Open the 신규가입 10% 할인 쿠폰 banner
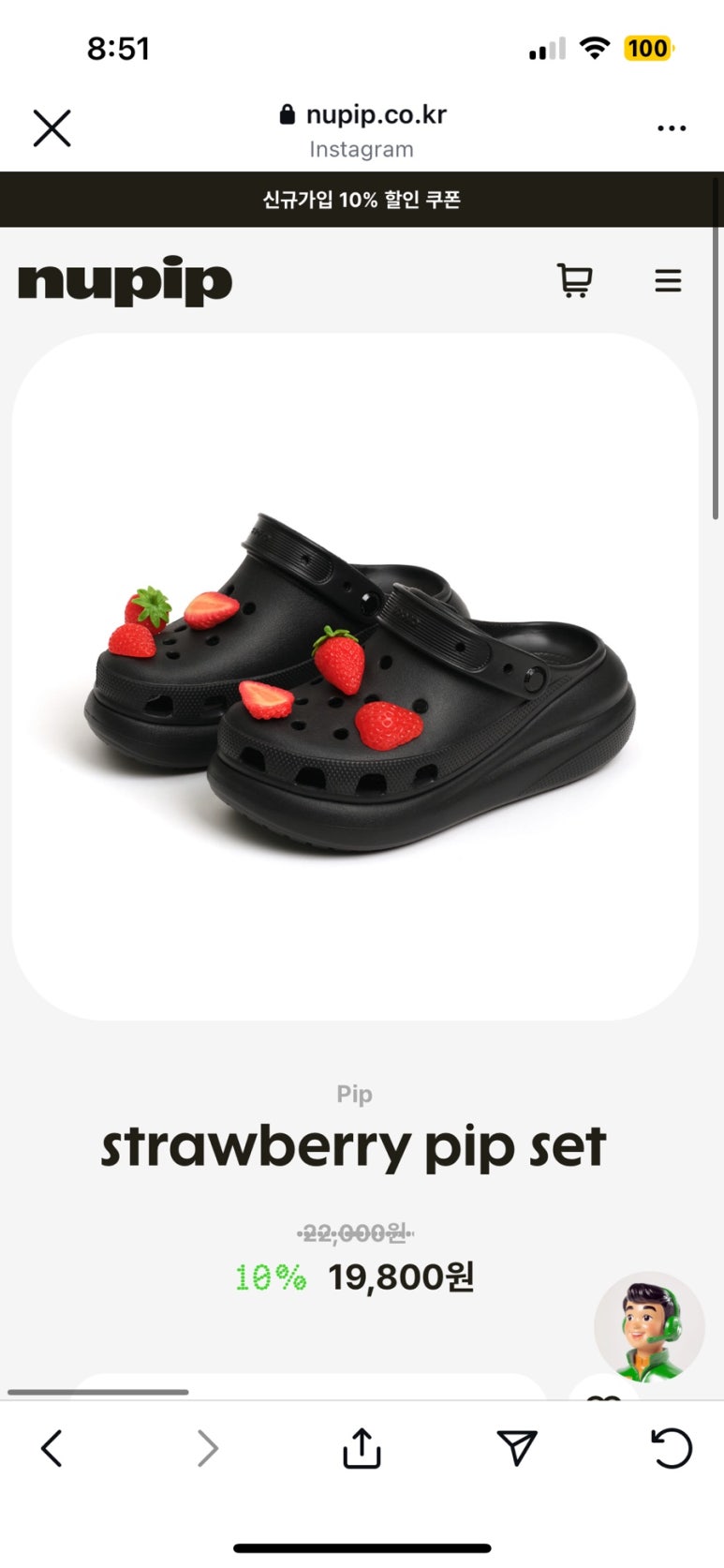724x1568 pixels. [x=362, y=200]
